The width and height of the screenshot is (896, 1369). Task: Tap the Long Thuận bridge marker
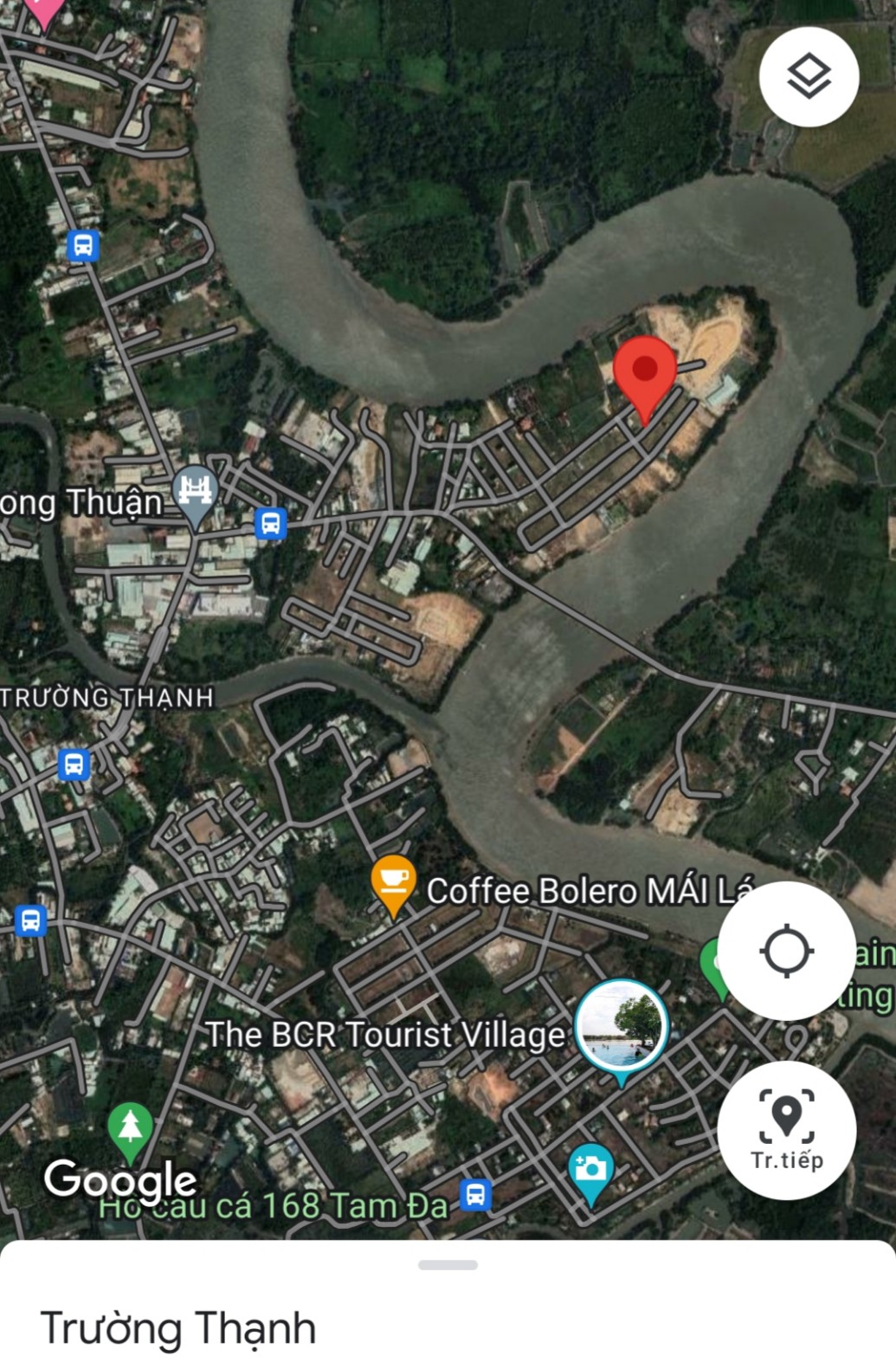[x=196, y=492]
